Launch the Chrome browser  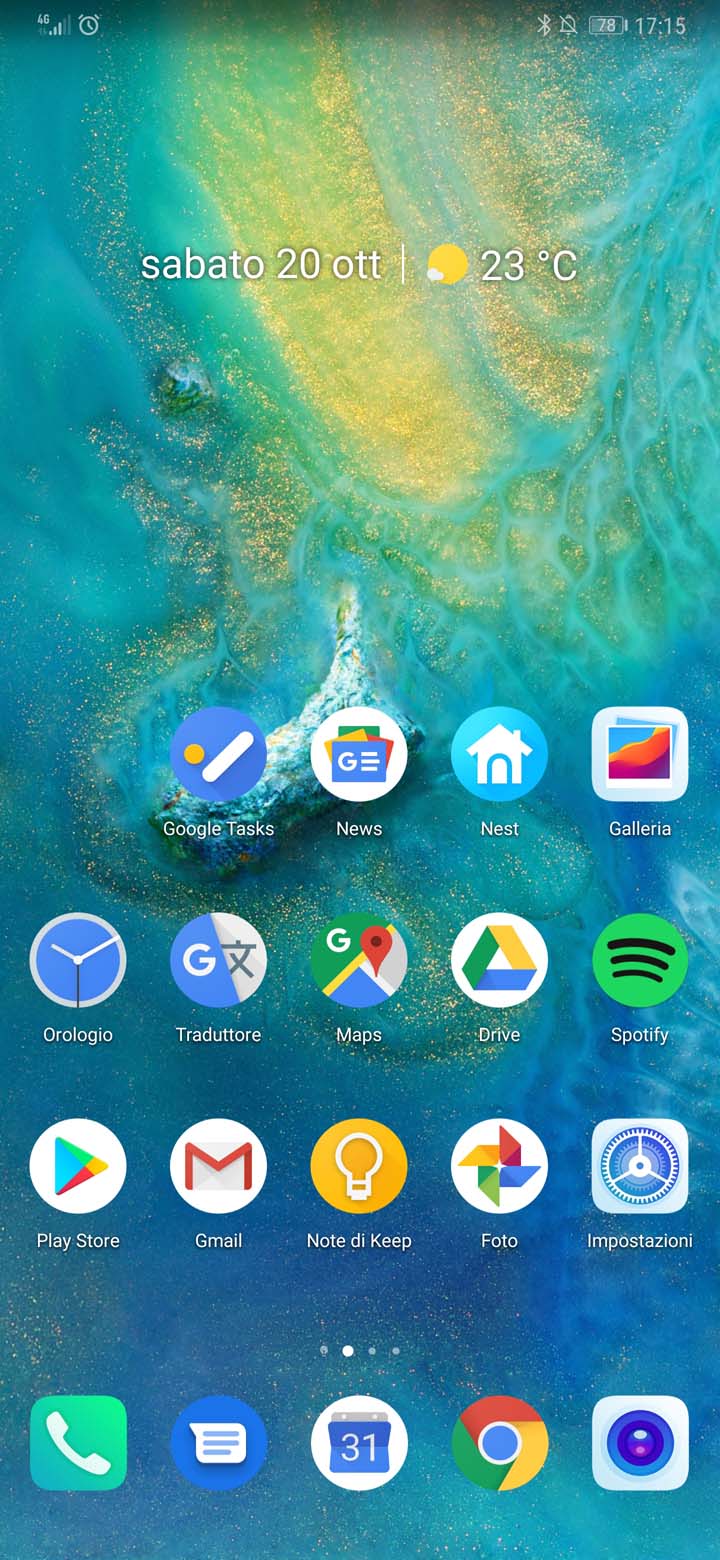coord(499,1444)
